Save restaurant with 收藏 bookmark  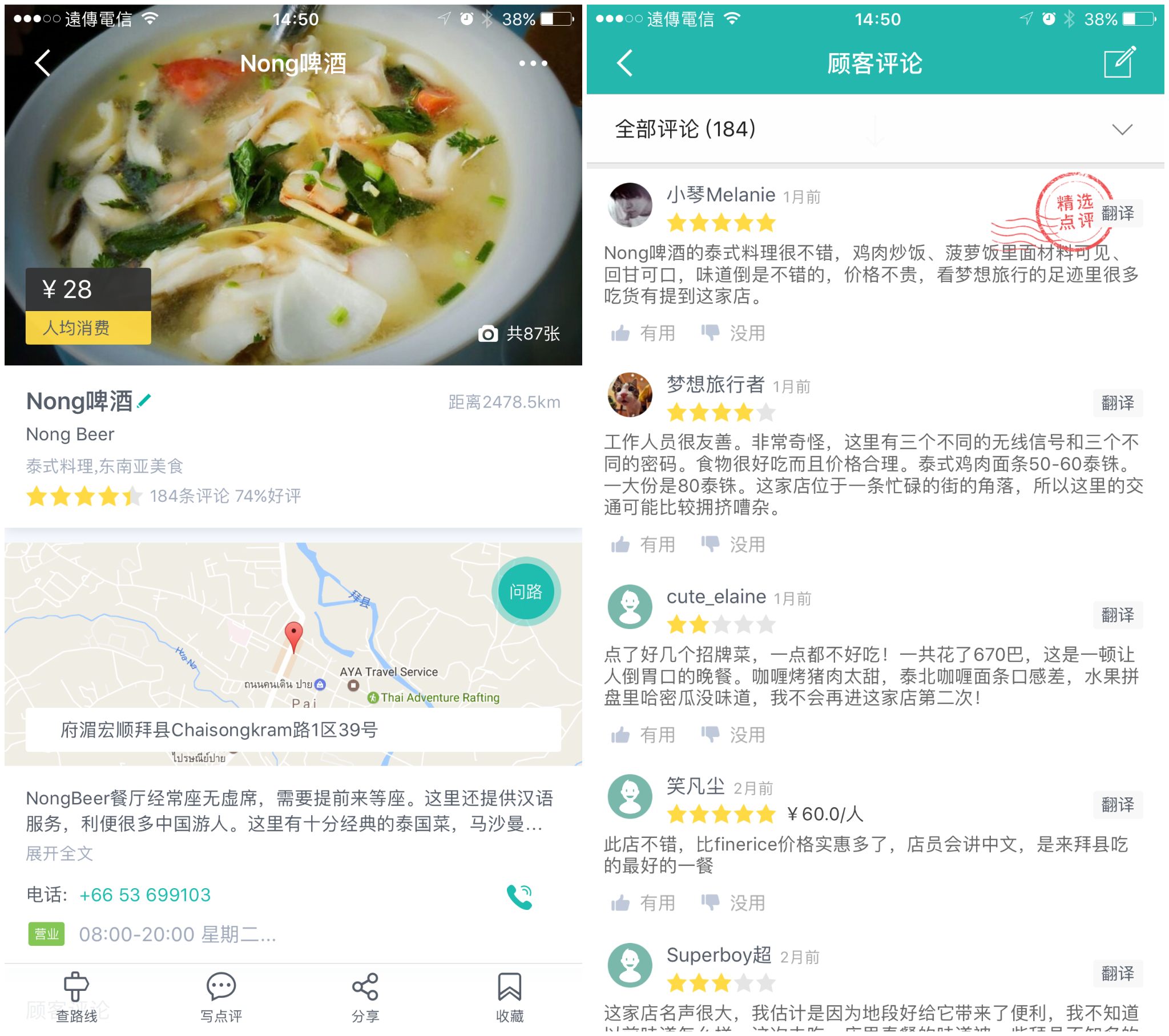509,997
